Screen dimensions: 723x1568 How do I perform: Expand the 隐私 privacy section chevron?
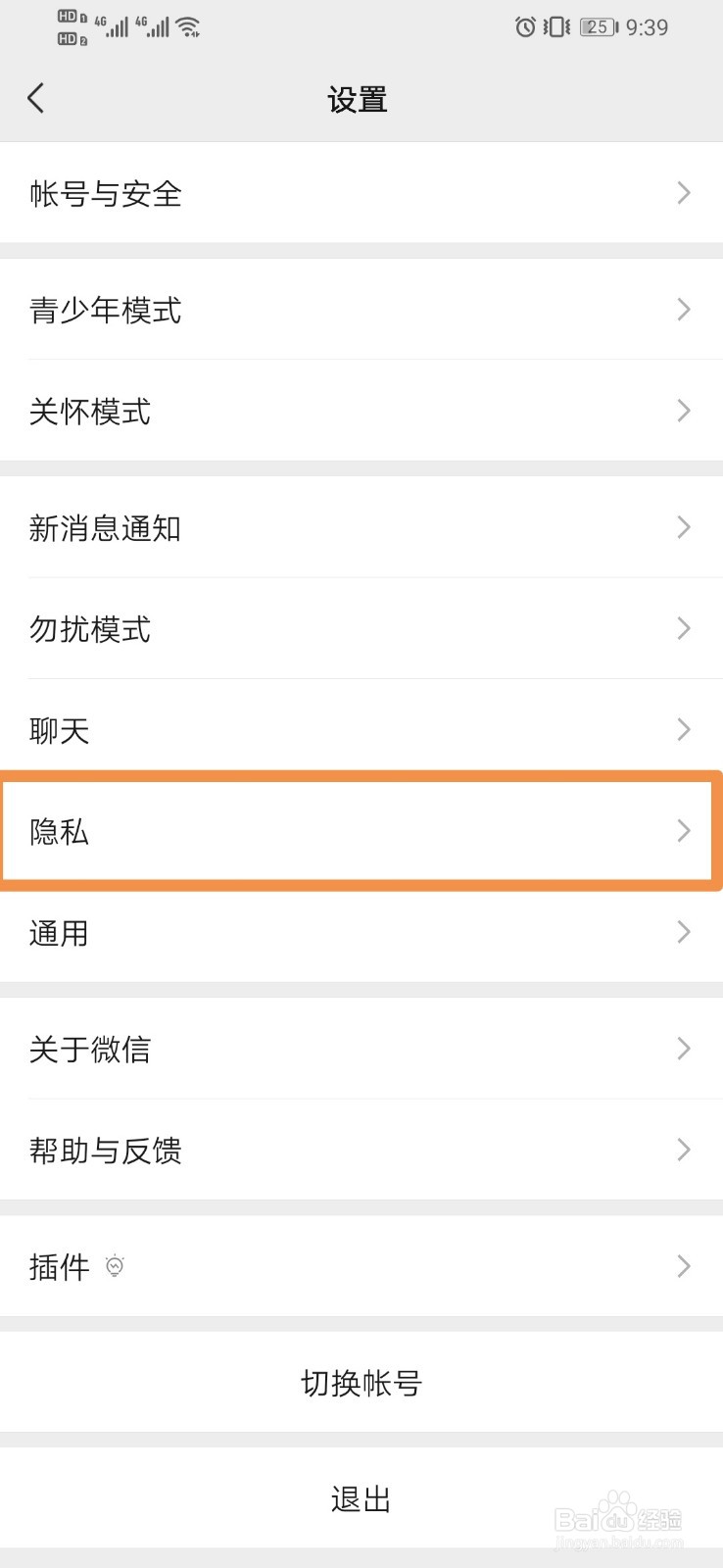[684, 831]
